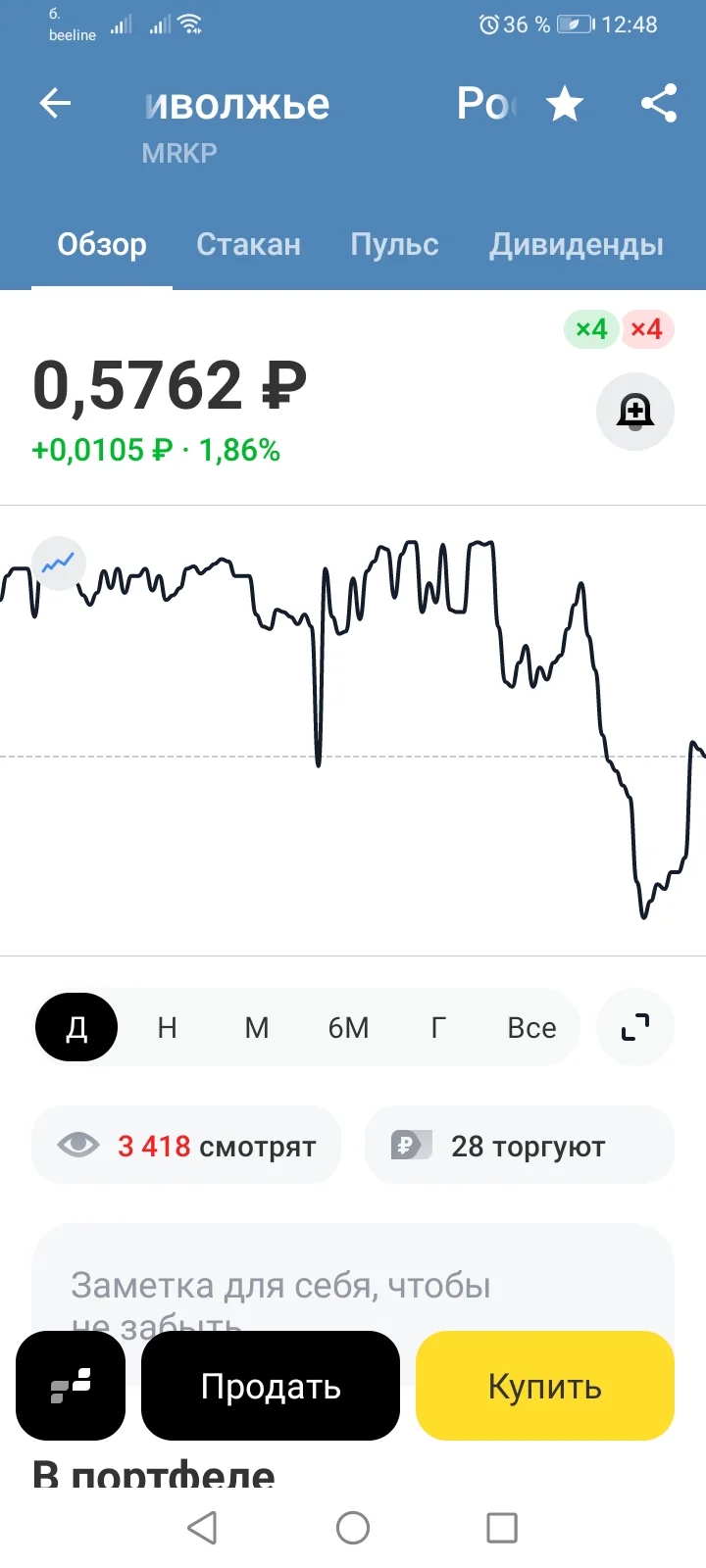
Task: Show the Все chart period
Action: coord(531,1027)
